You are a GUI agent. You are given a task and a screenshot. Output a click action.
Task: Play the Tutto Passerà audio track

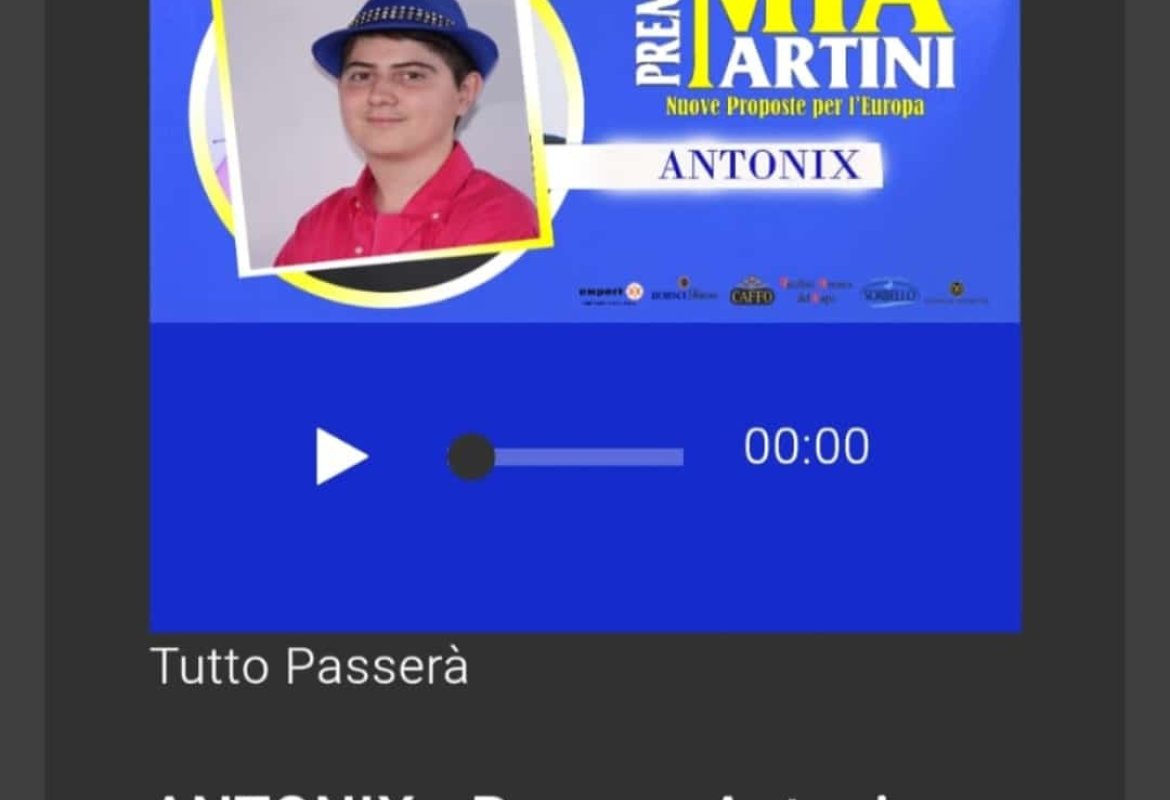[x=340, y=456]
